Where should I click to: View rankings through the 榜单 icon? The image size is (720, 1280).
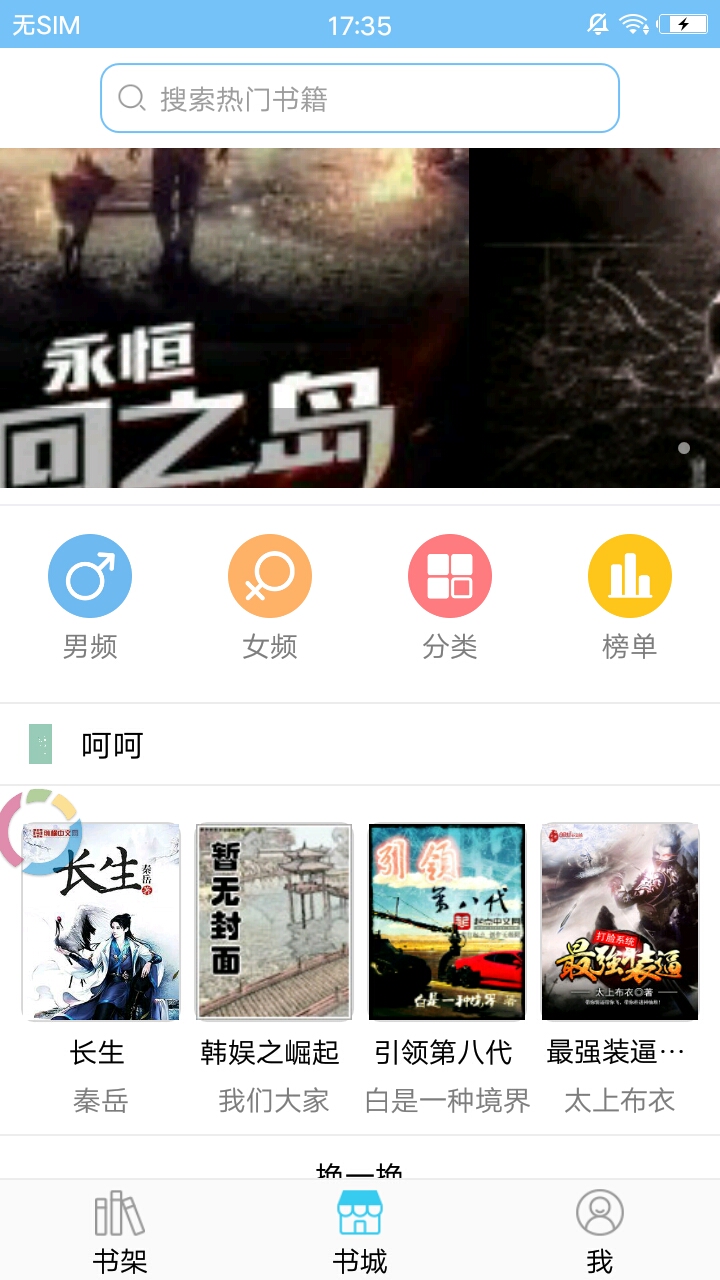[x=629, y=575]
